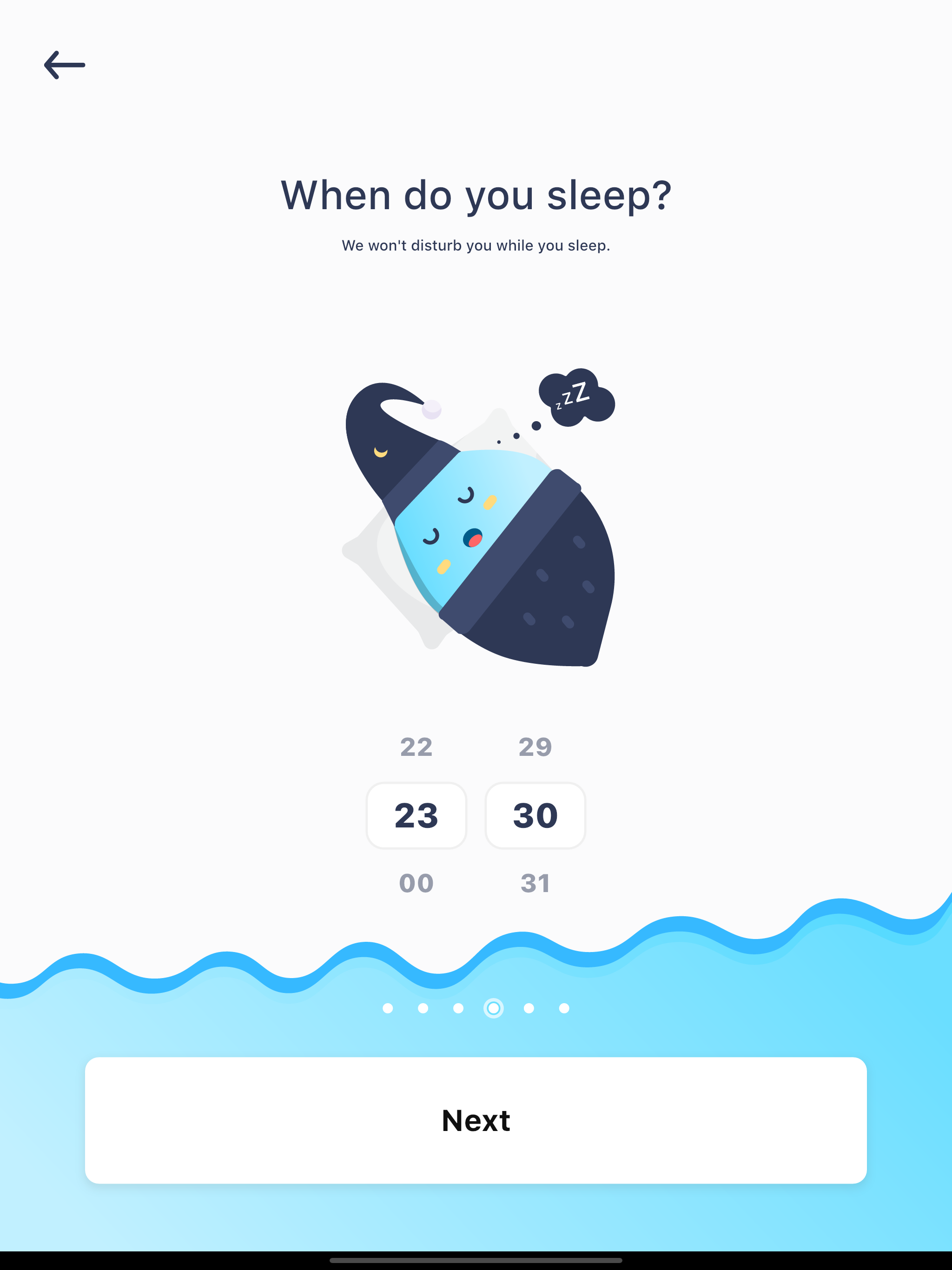Tap the home indicator bar at bottom
This screenshot has width=952, height=1270.
[x=476, y=1261]
